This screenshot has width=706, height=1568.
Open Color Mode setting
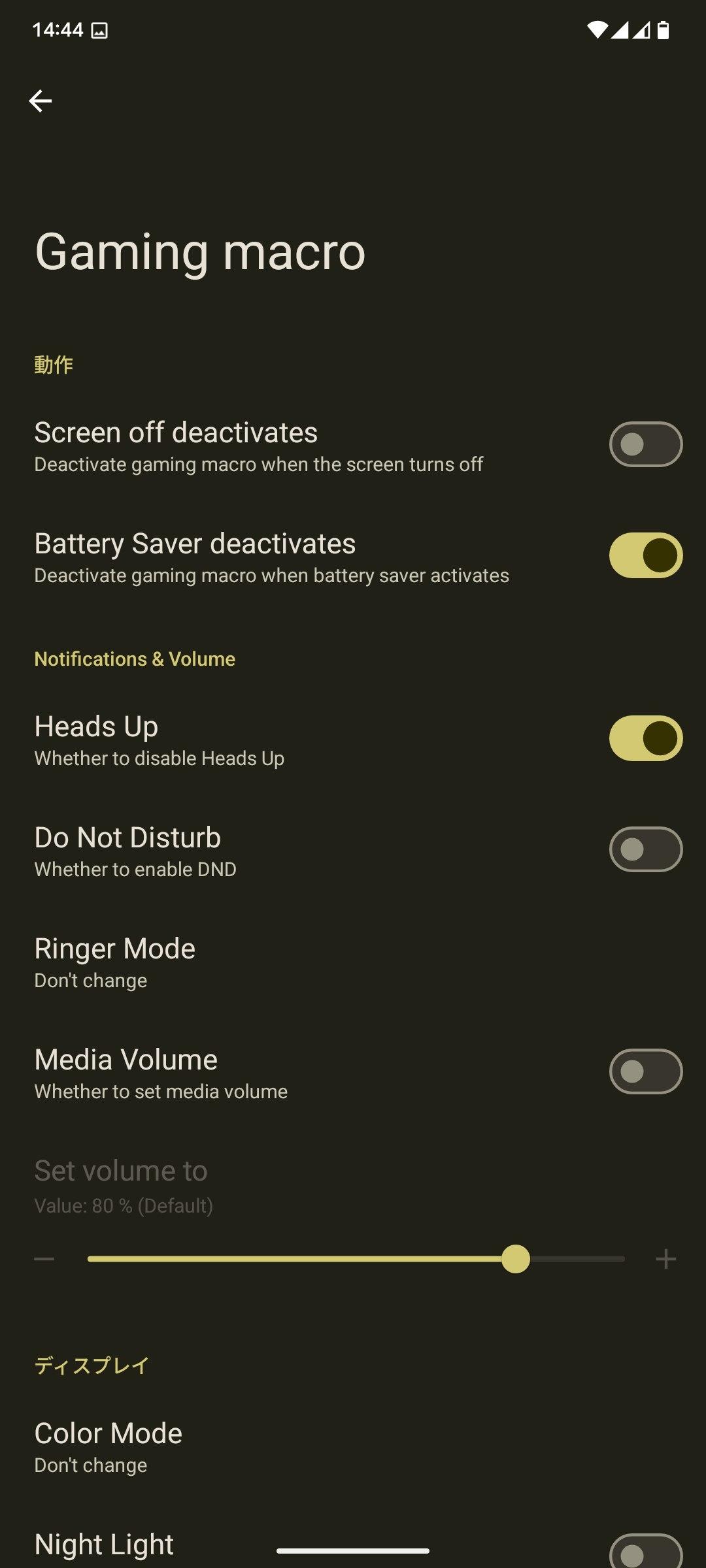pos(109,1446)
